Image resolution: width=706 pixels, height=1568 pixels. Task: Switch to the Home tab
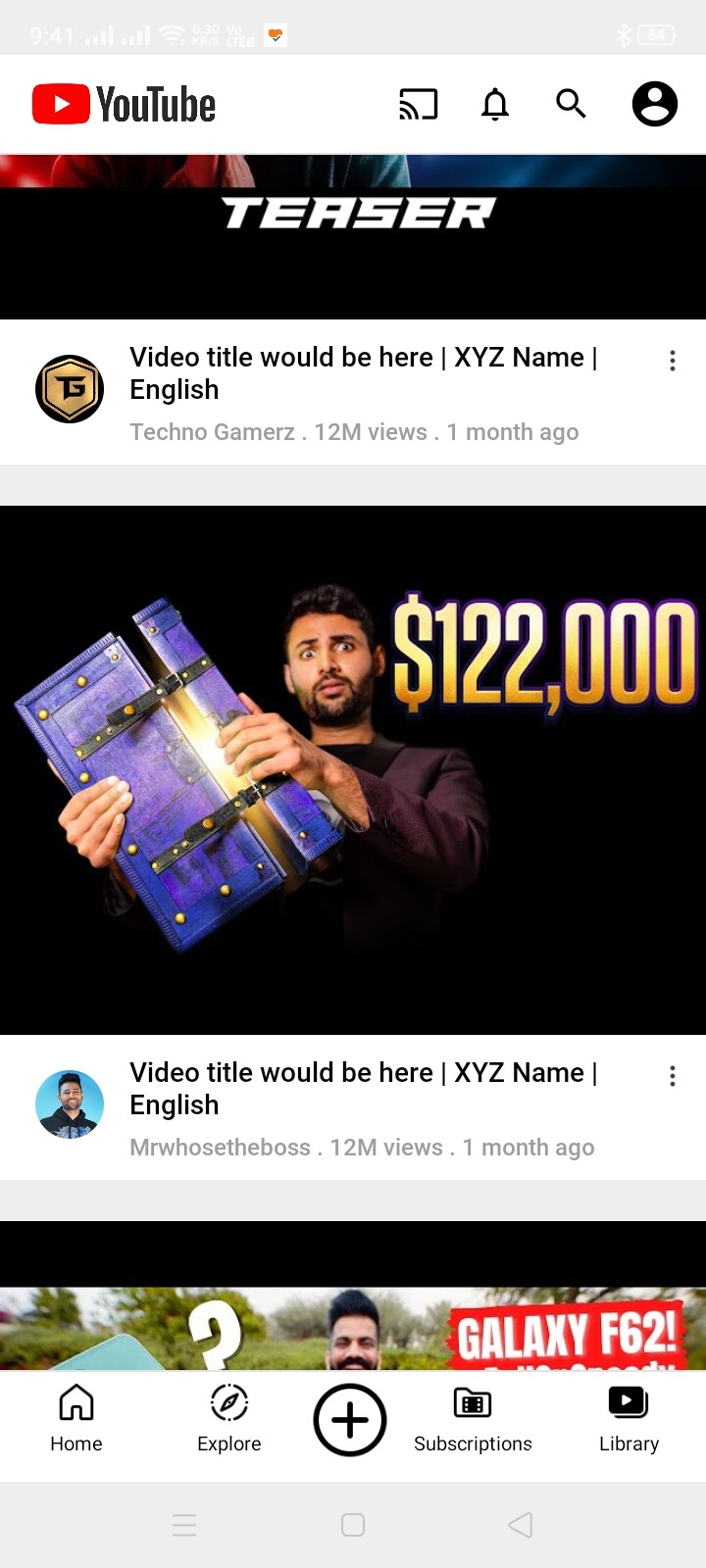coord(76,1419)
